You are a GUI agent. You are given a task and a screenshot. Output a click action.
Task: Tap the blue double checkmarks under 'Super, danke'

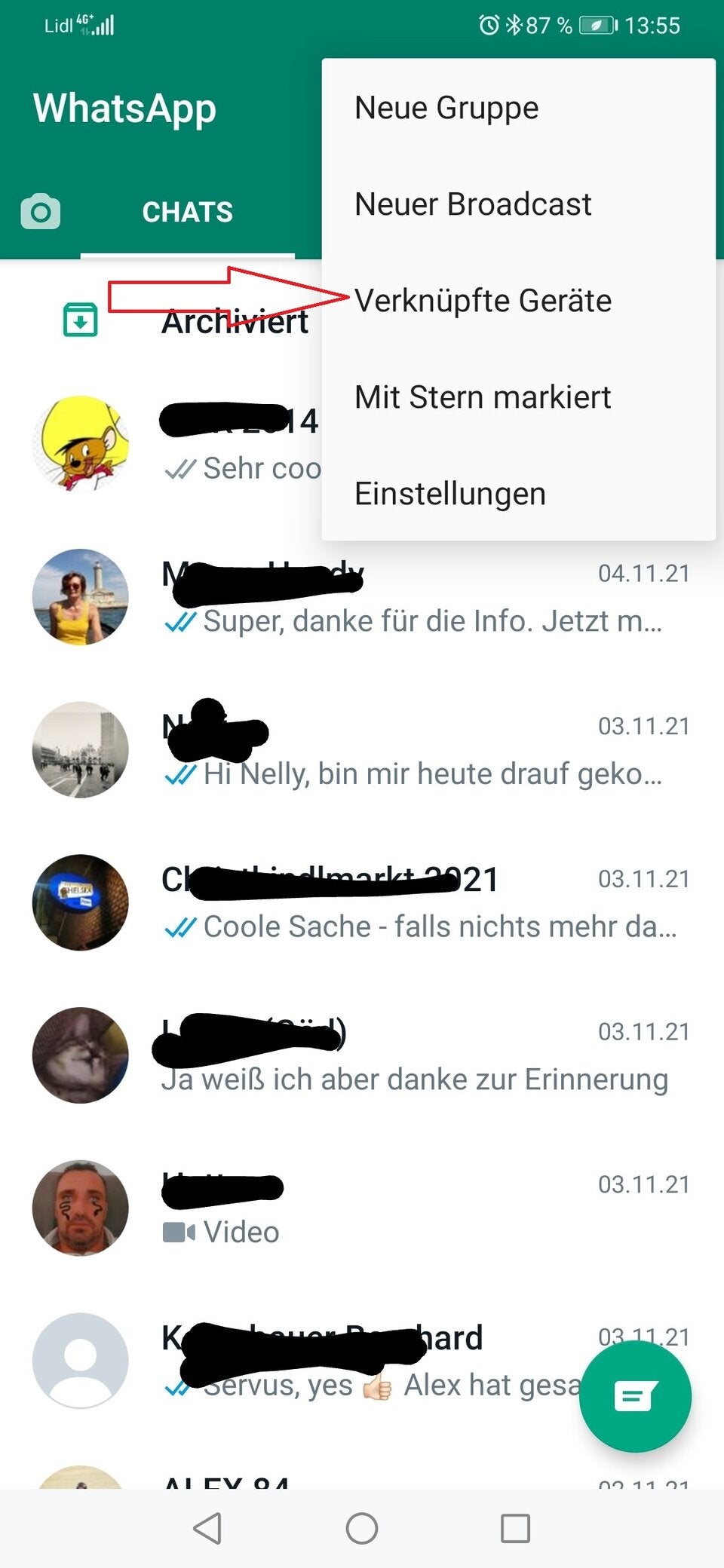click(x=181, y=620)
